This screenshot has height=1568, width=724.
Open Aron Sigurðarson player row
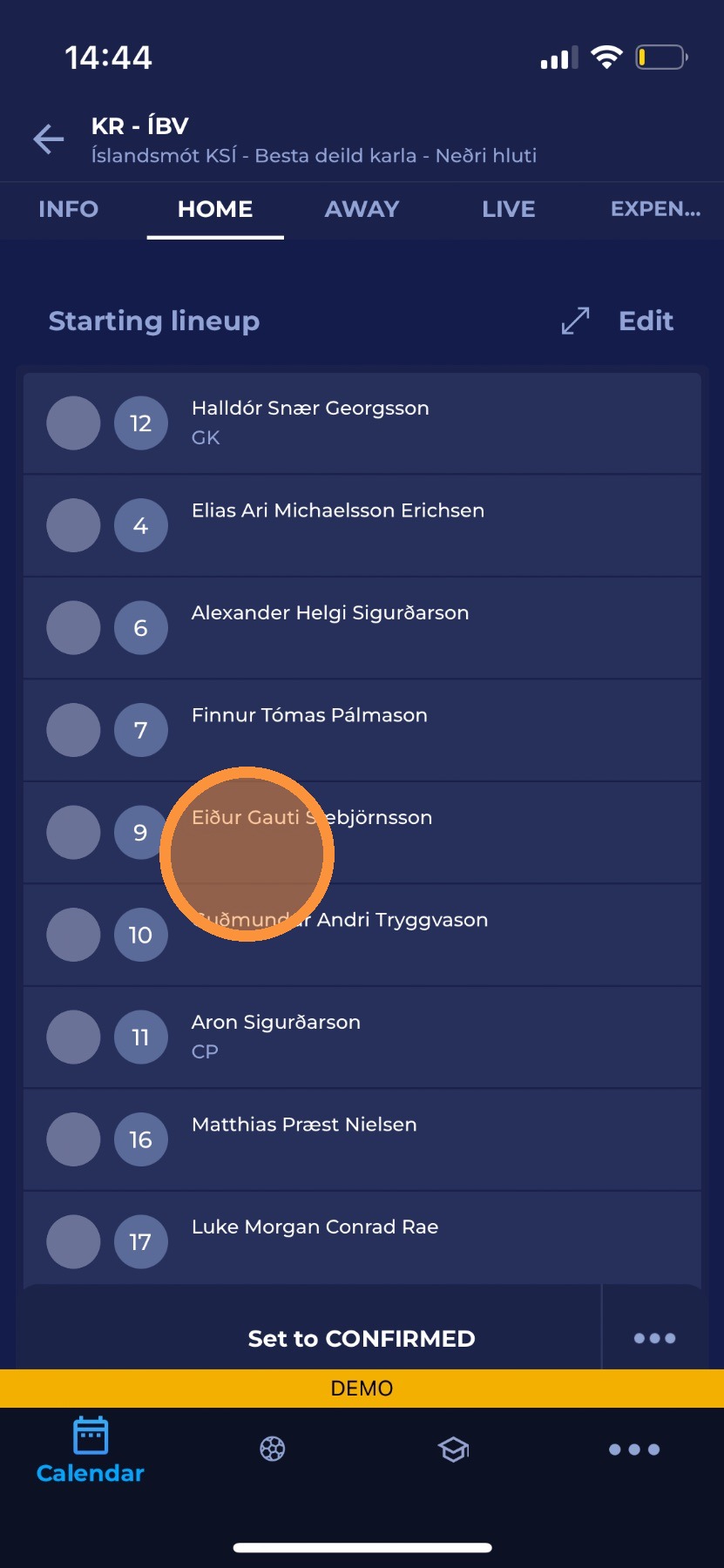362,1037
